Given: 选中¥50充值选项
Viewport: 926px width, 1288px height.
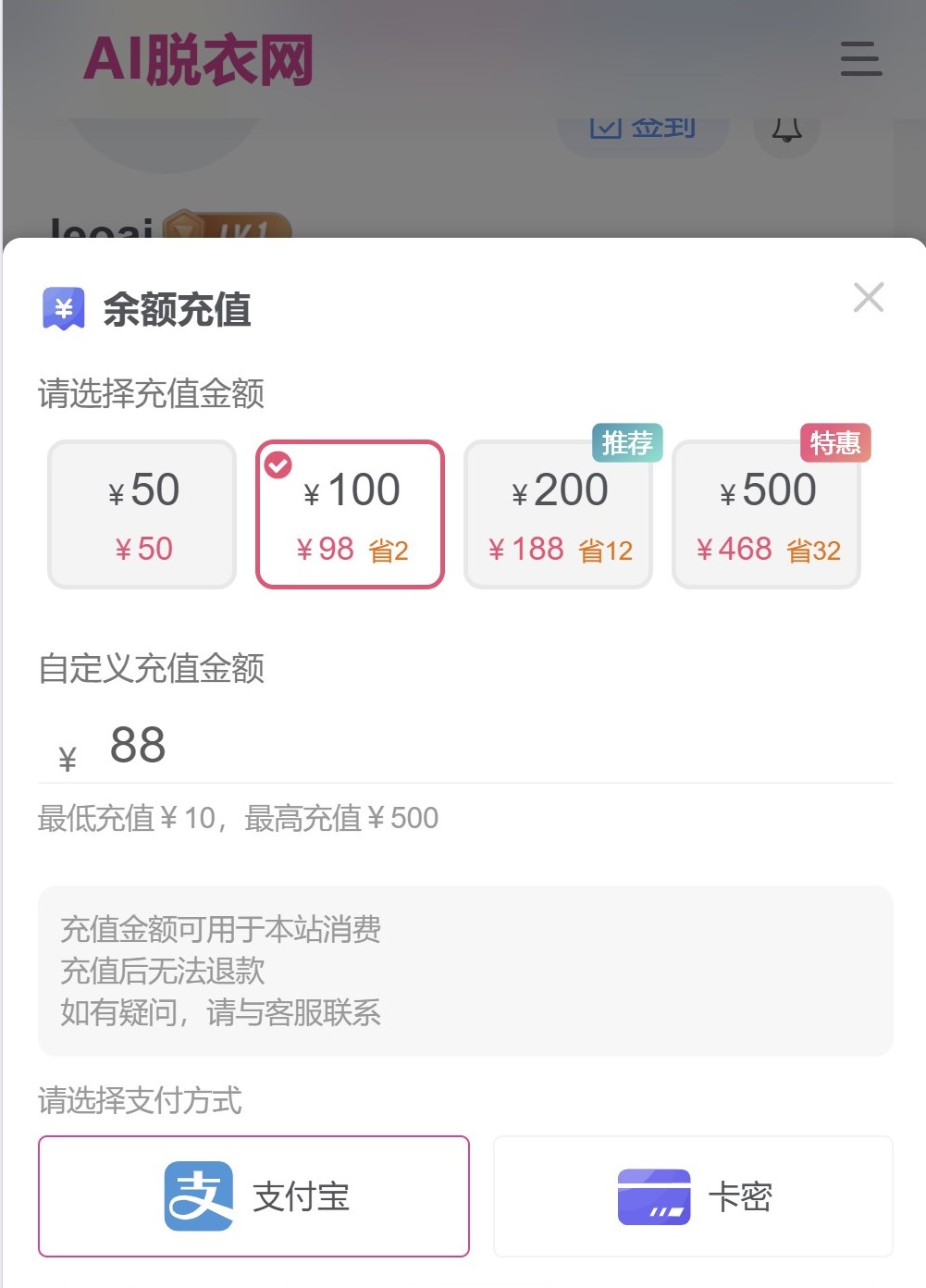Looking at the screenshot, I should pos(141,514).
